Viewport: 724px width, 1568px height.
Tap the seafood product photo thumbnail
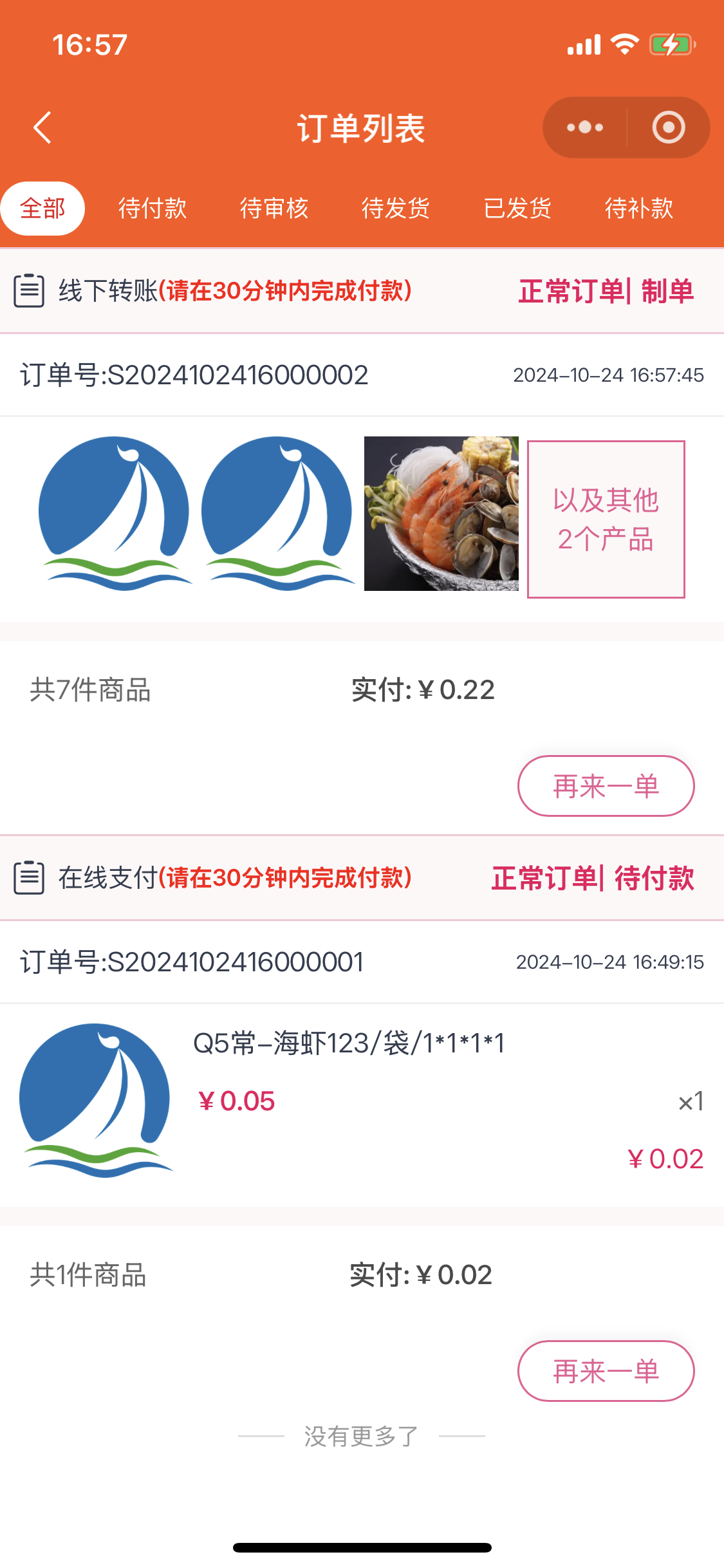[x=441, y=514]
